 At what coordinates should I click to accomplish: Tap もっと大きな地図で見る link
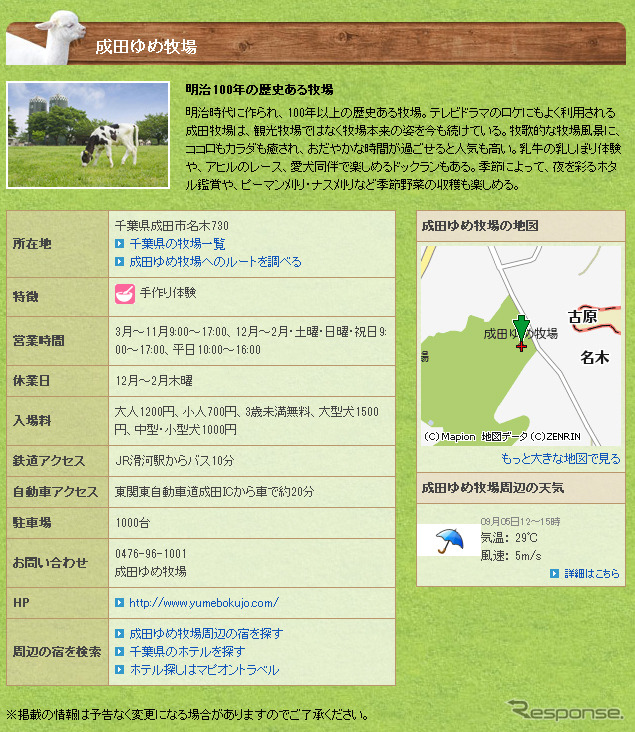click(560, 459)
